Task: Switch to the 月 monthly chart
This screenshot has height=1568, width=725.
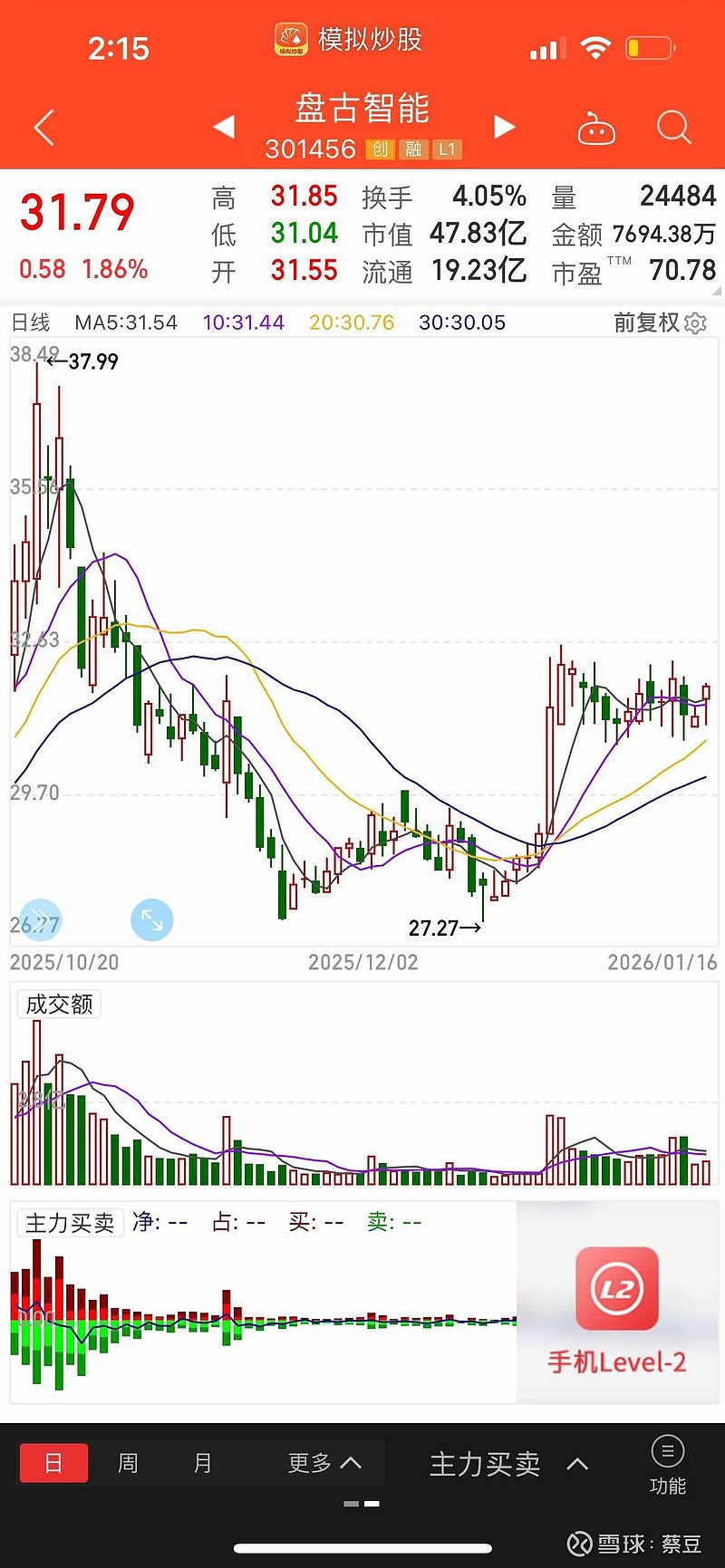Action: point(203,1463)
